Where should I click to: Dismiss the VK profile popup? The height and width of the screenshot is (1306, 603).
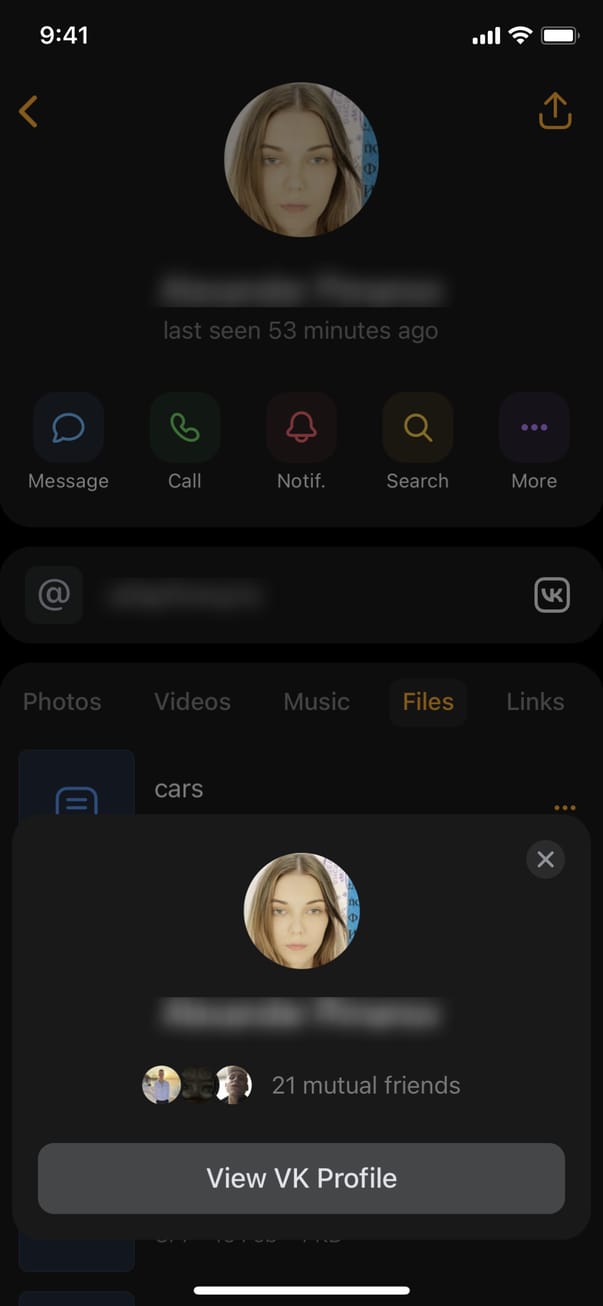pyautogui.click(x=545, y=859)
